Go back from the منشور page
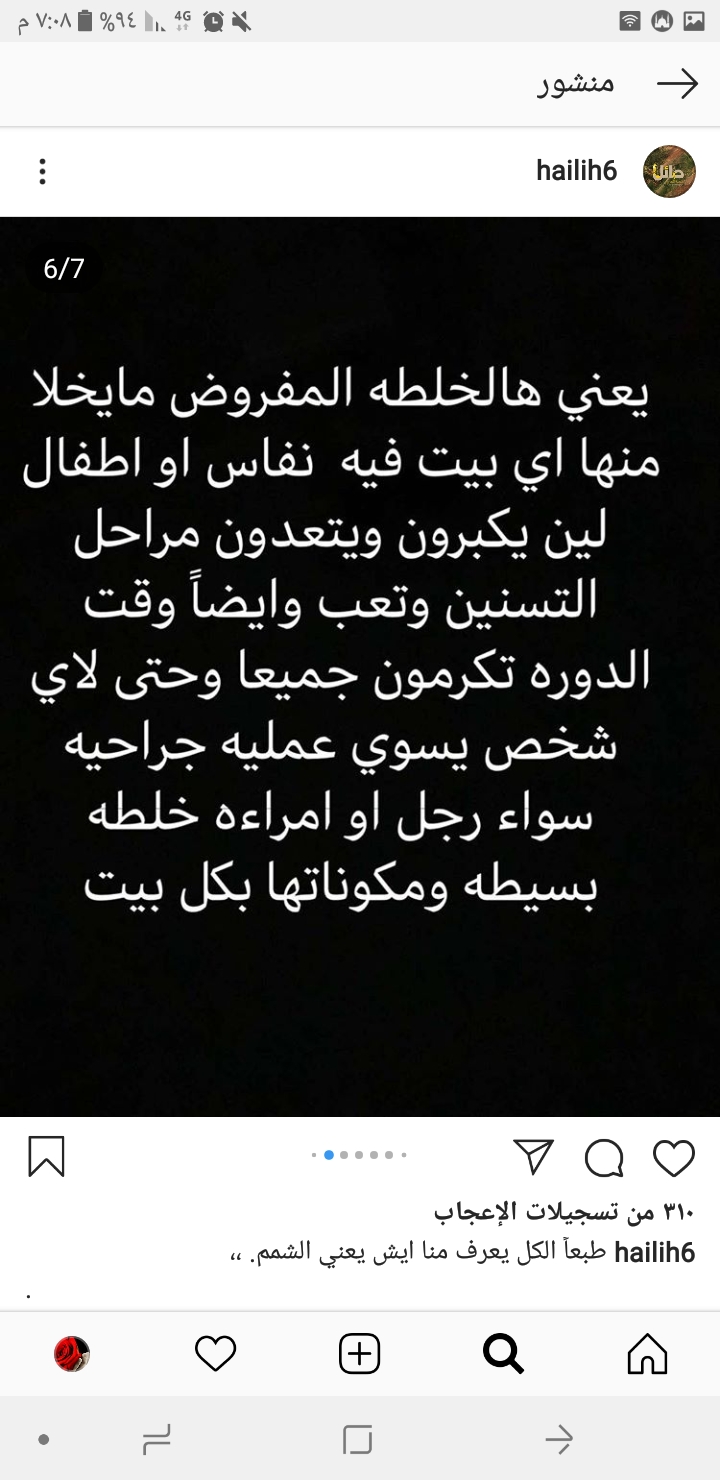This screenshot has width=720, height=1480. click(677, 85)
